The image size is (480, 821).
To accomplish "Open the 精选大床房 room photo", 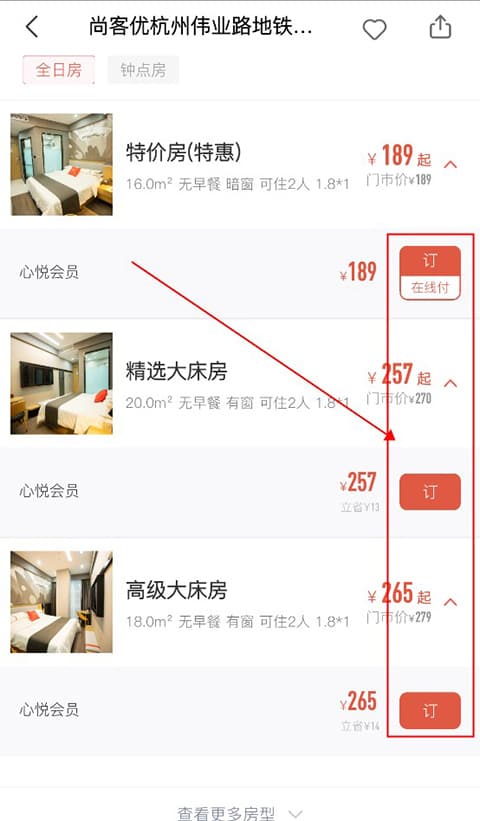I will coord(61,383).
